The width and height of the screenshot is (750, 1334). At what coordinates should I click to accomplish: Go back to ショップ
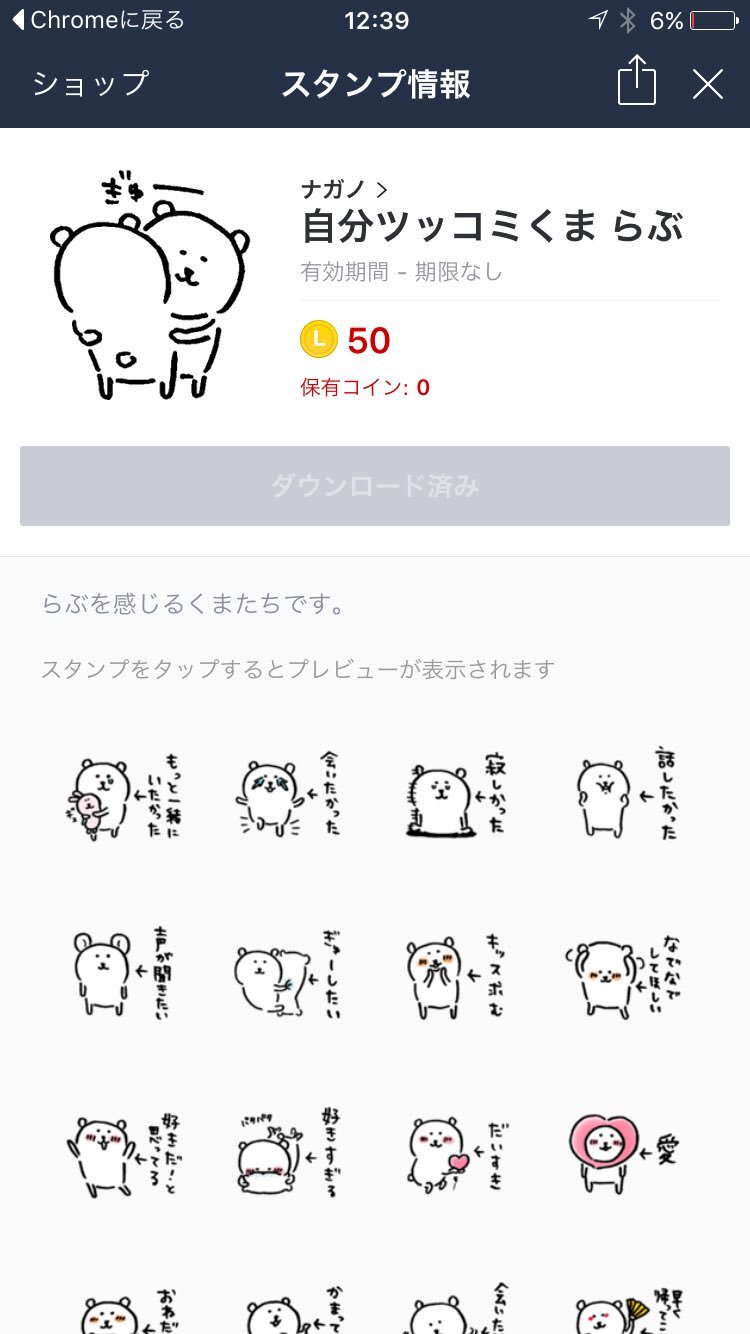coord(90,84)
